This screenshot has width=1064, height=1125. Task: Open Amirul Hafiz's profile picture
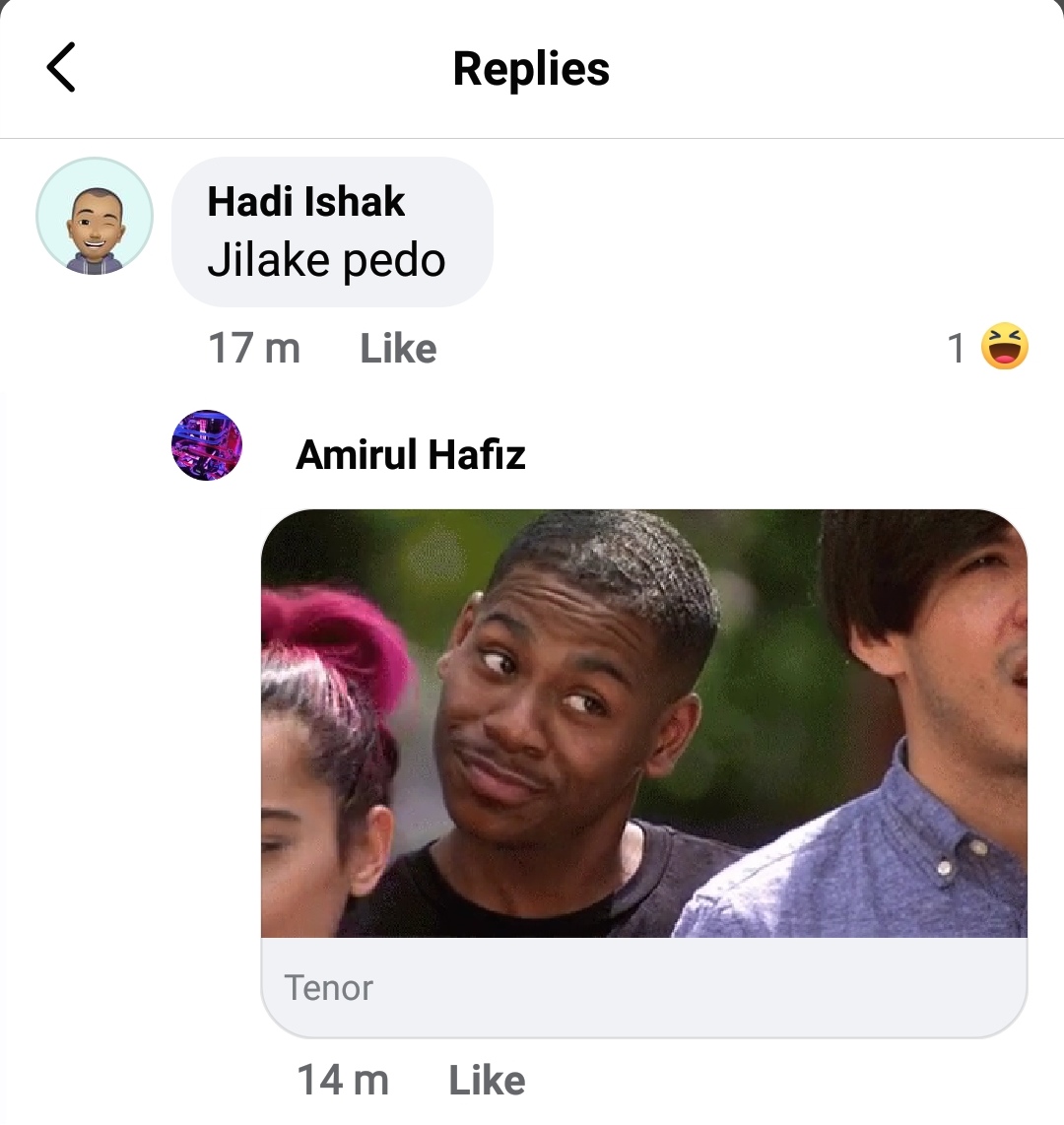tap(207, 445)
